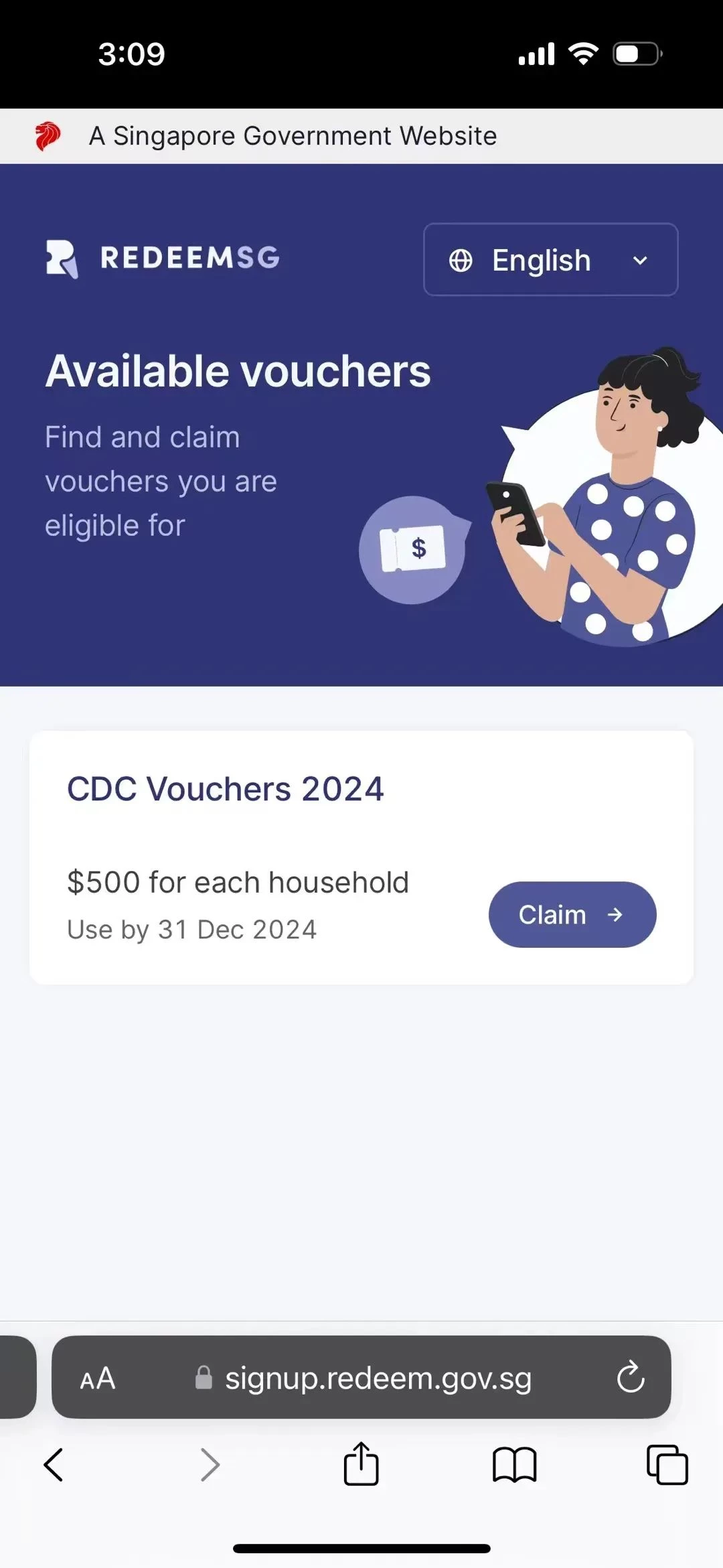Show all open tabs
Screen dimensions: 723x1568
point(667,1464)
